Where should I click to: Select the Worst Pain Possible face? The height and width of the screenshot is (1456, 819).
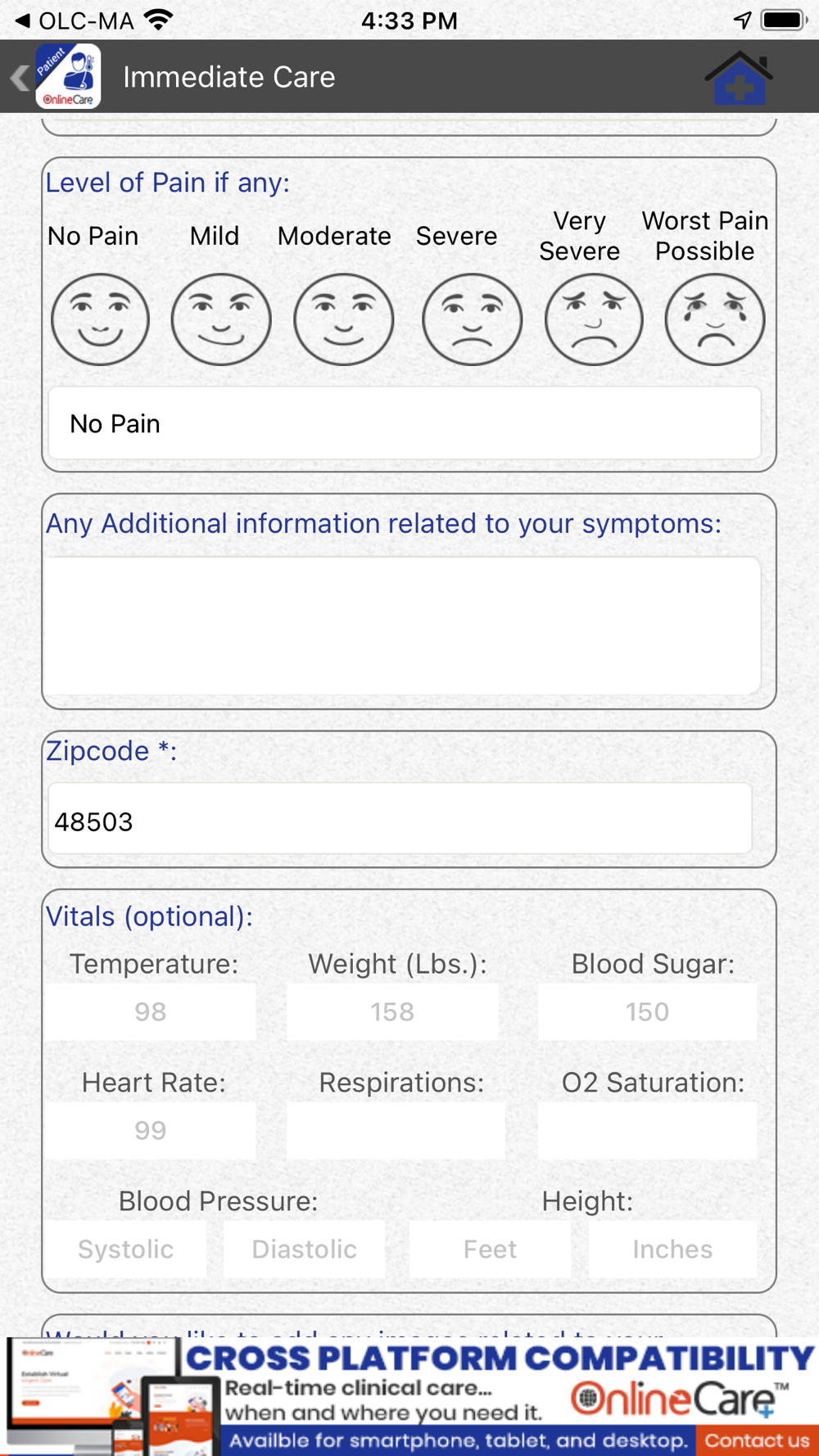(x=715, y=319)
